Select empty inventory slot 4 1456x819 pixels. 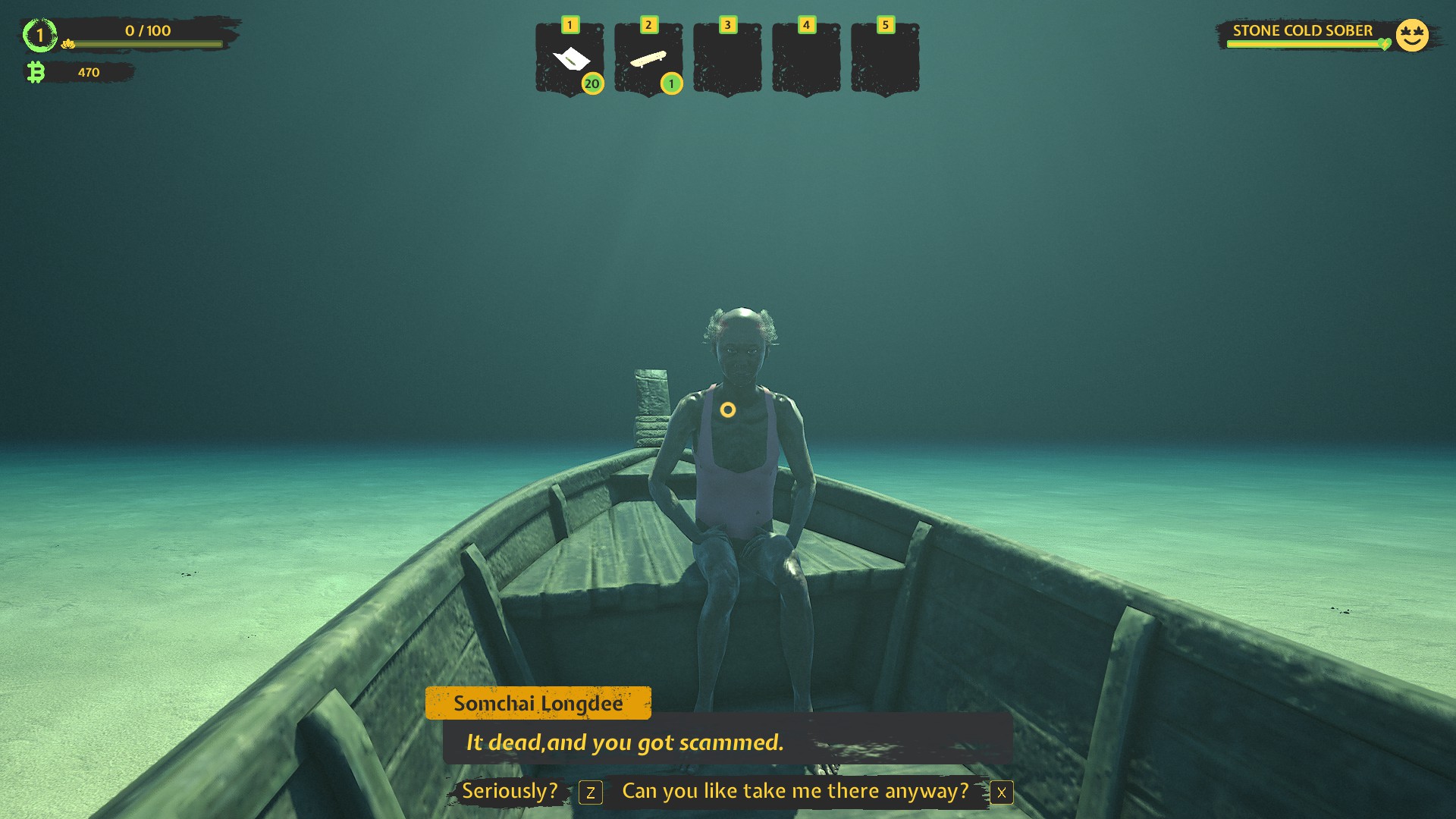(806, 59)
